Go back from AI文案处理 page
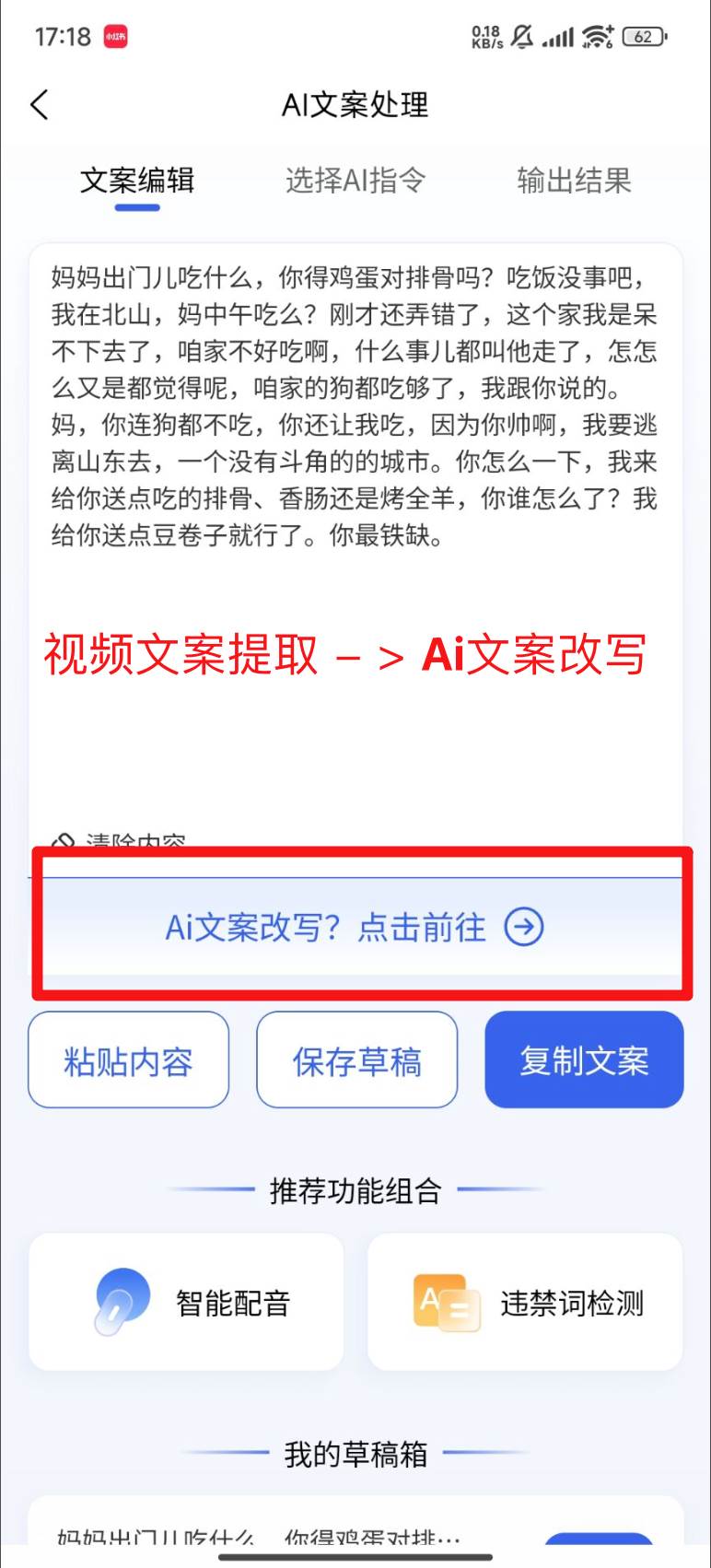This screenshot has height=1568, width=711. 40,105
